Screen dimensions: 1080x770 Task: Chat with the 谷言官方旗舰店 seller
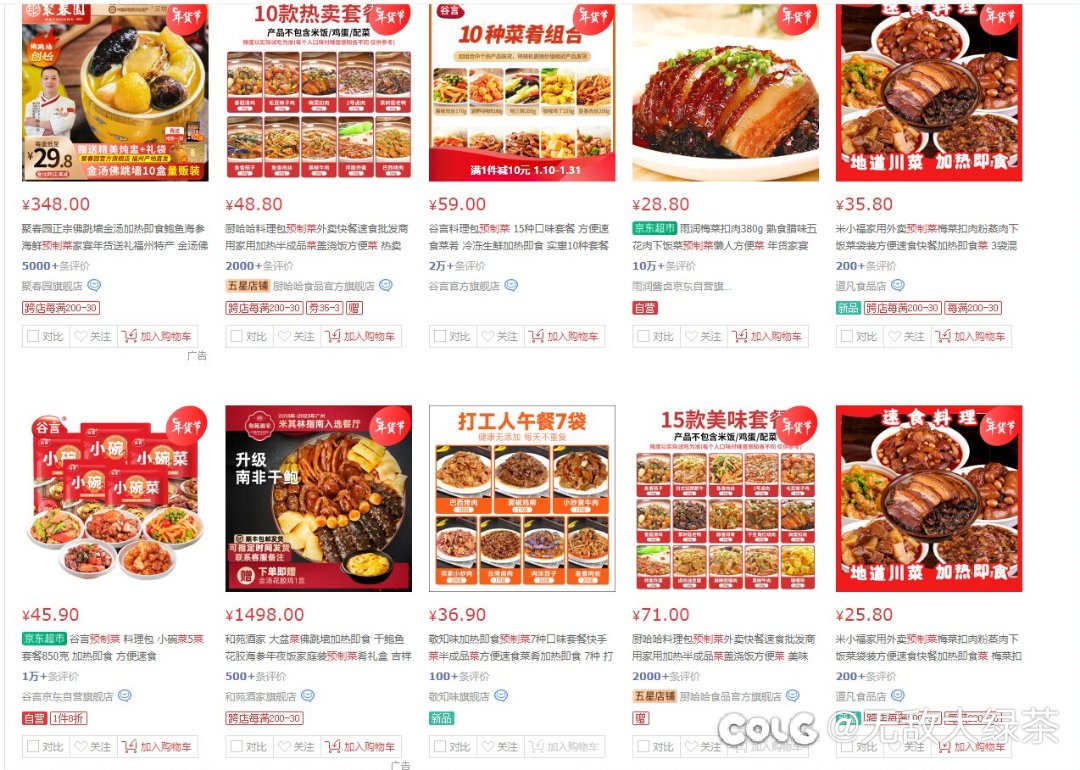511,285
